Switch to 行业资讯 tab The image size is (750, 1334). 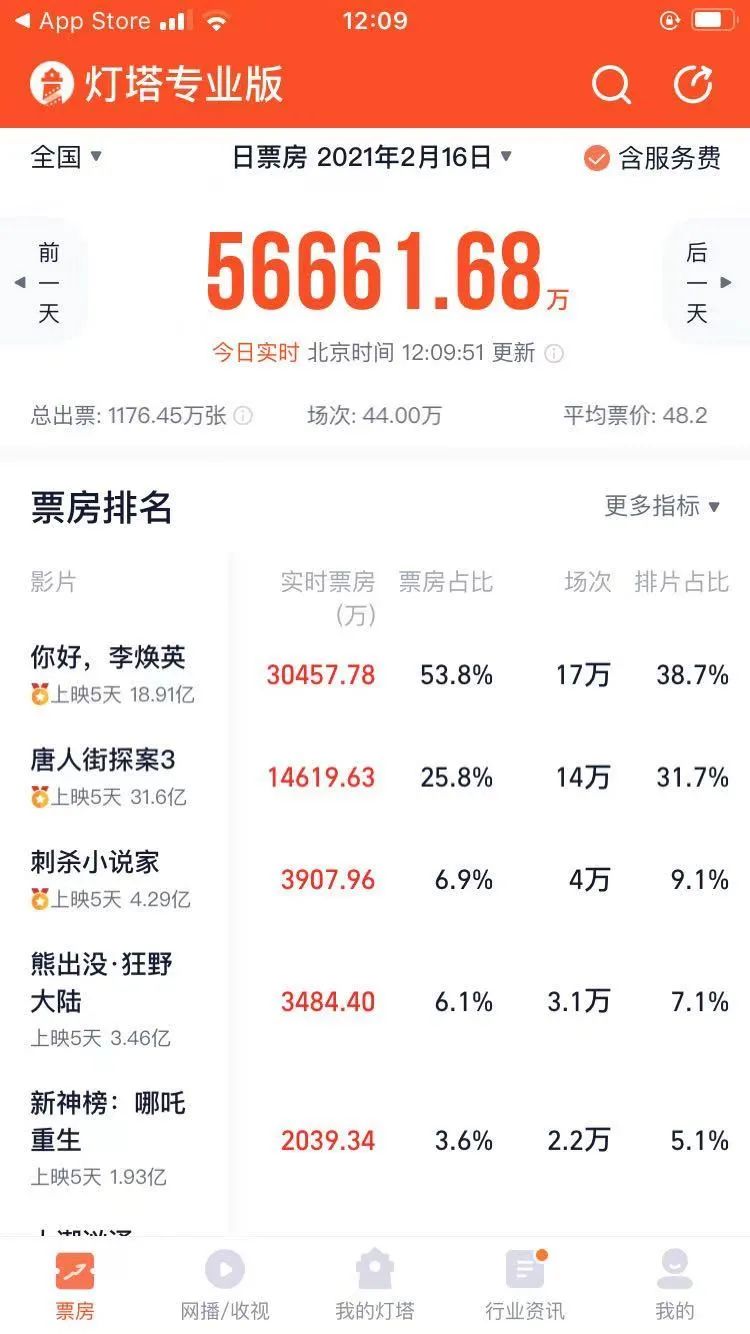[525, 1285]
